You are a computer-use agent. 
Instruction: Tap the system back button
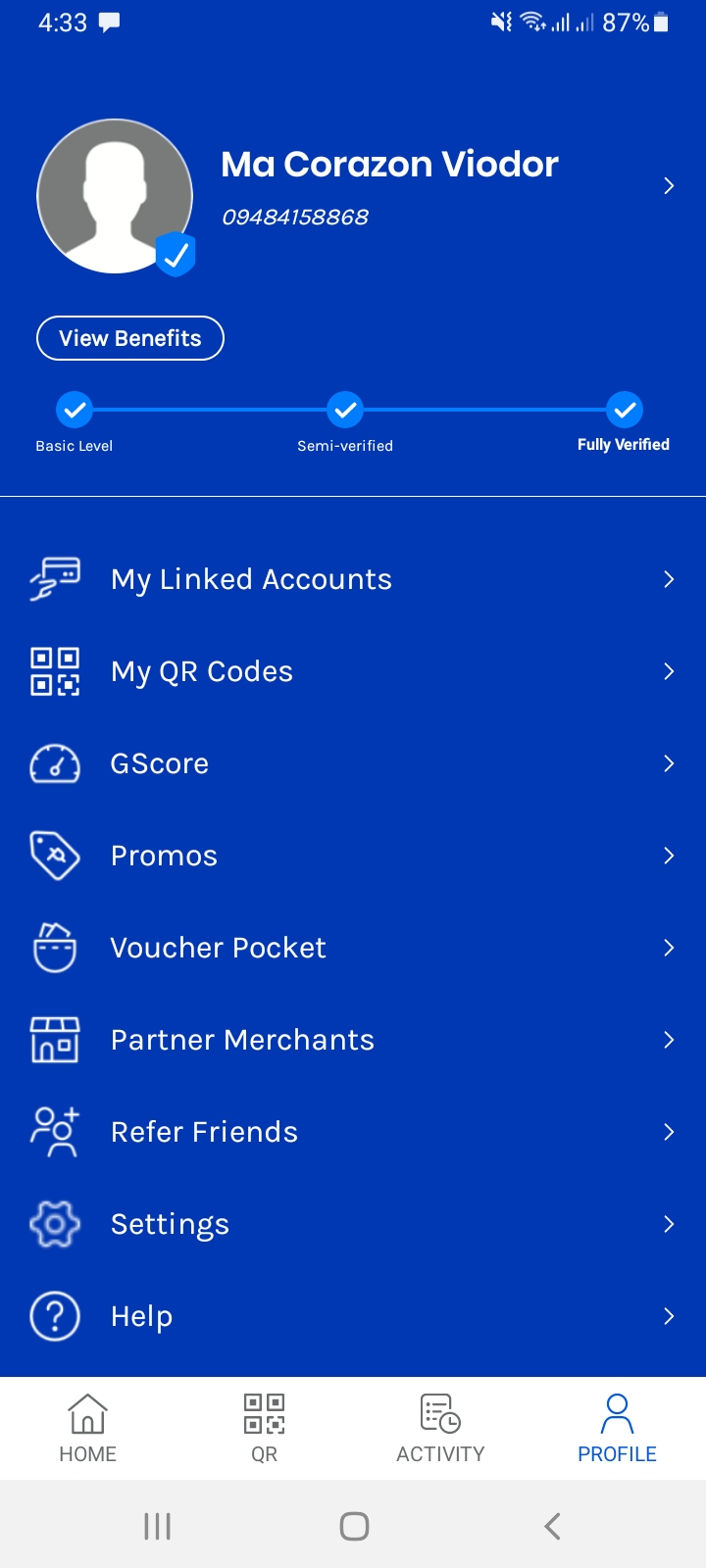(x=552, y=1526)
